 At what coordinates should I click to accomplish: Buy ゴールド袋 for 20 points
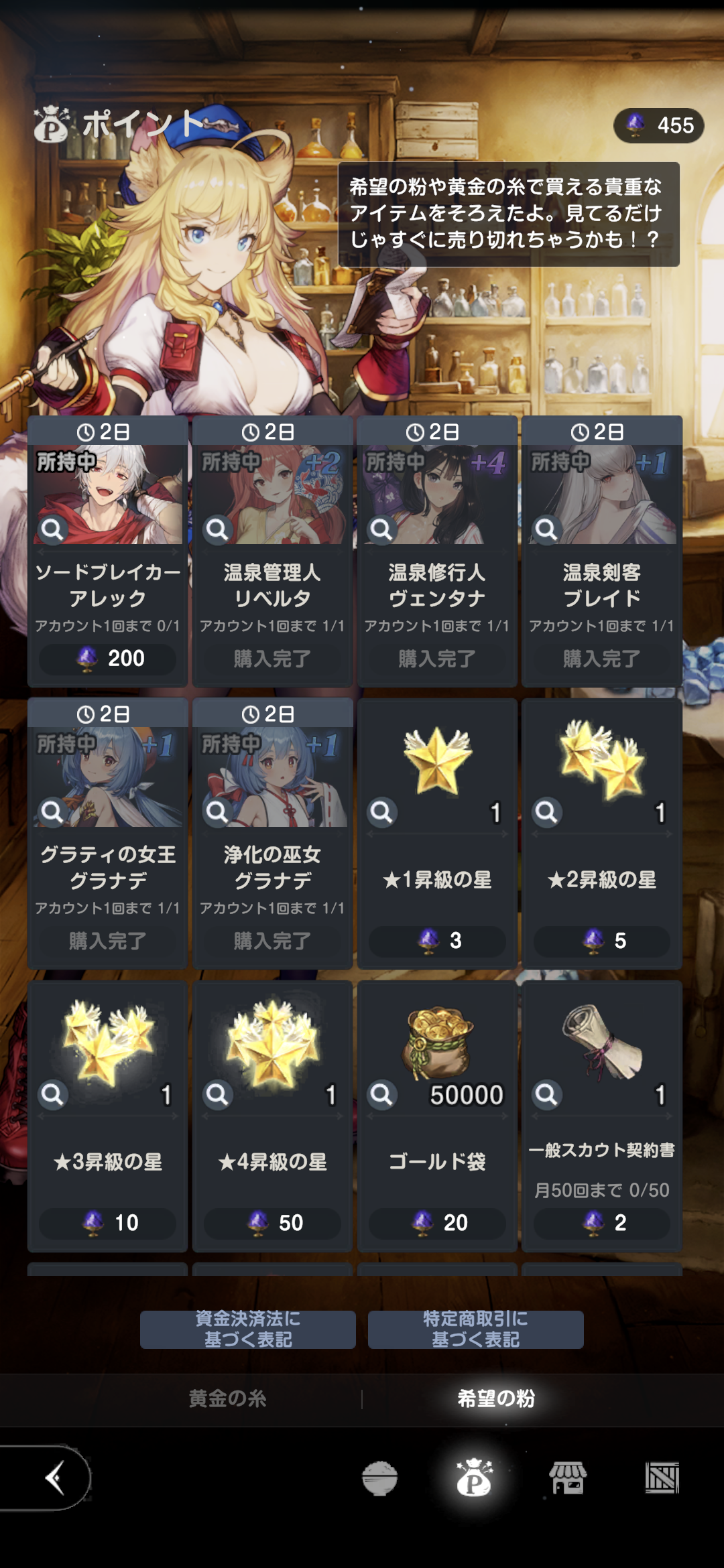point(437,1223)
